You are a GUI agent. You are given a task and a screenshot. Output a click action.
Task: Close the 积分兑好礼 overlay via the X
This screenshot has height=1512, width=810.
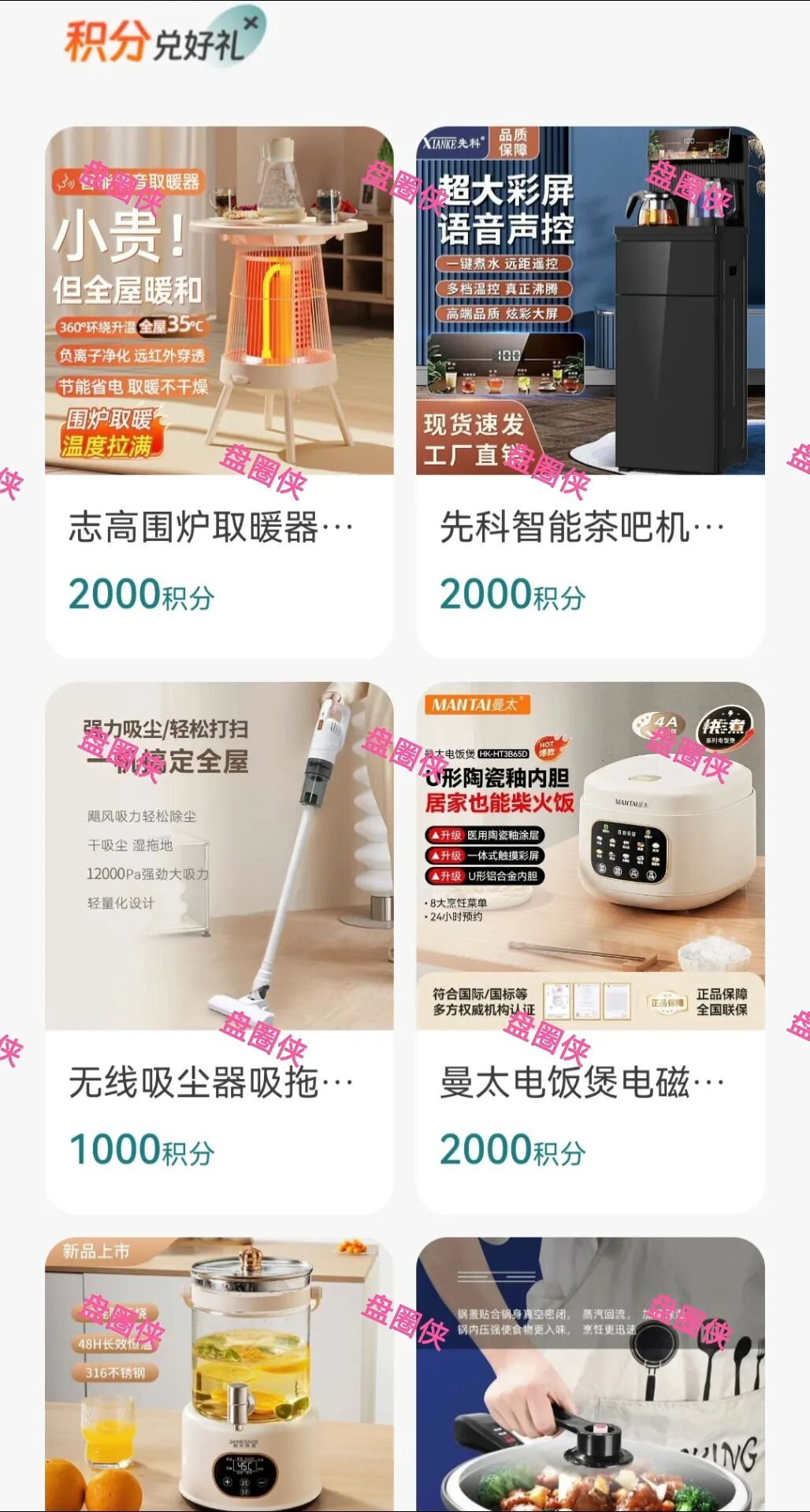[251, 24]
